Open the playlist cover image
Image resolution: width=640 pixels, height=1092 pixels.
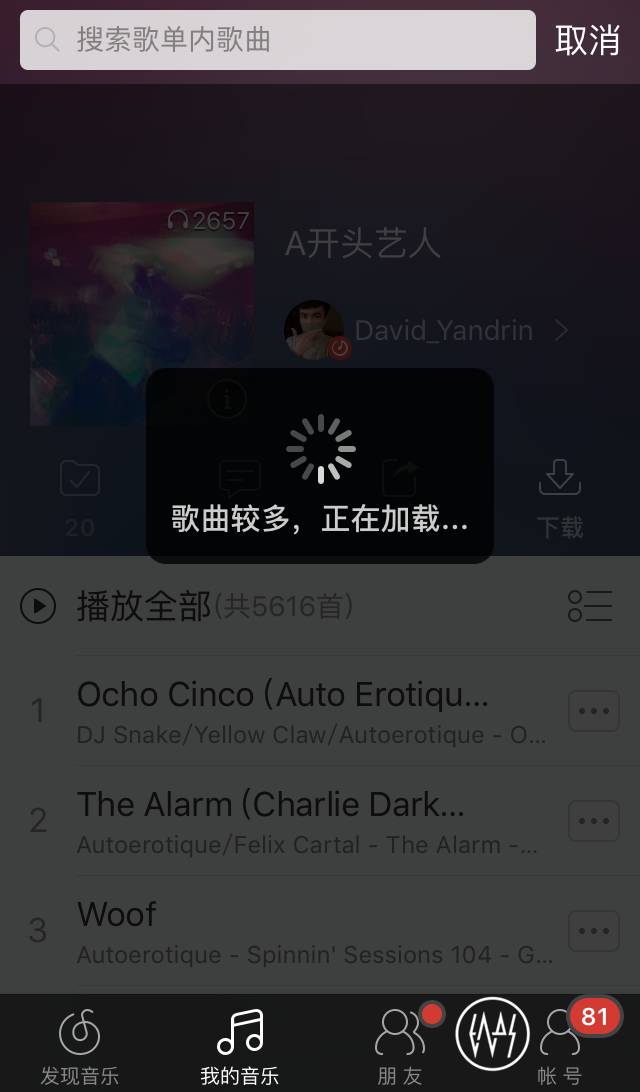pyautogui.click(x=141, y=314)
